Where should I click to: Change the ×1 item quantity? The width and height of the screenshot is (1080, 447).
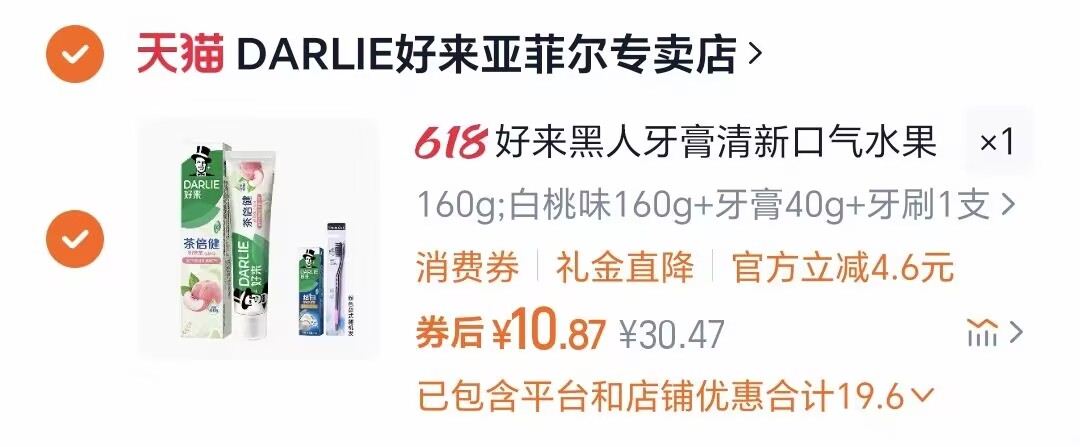[x=996, y=144]
